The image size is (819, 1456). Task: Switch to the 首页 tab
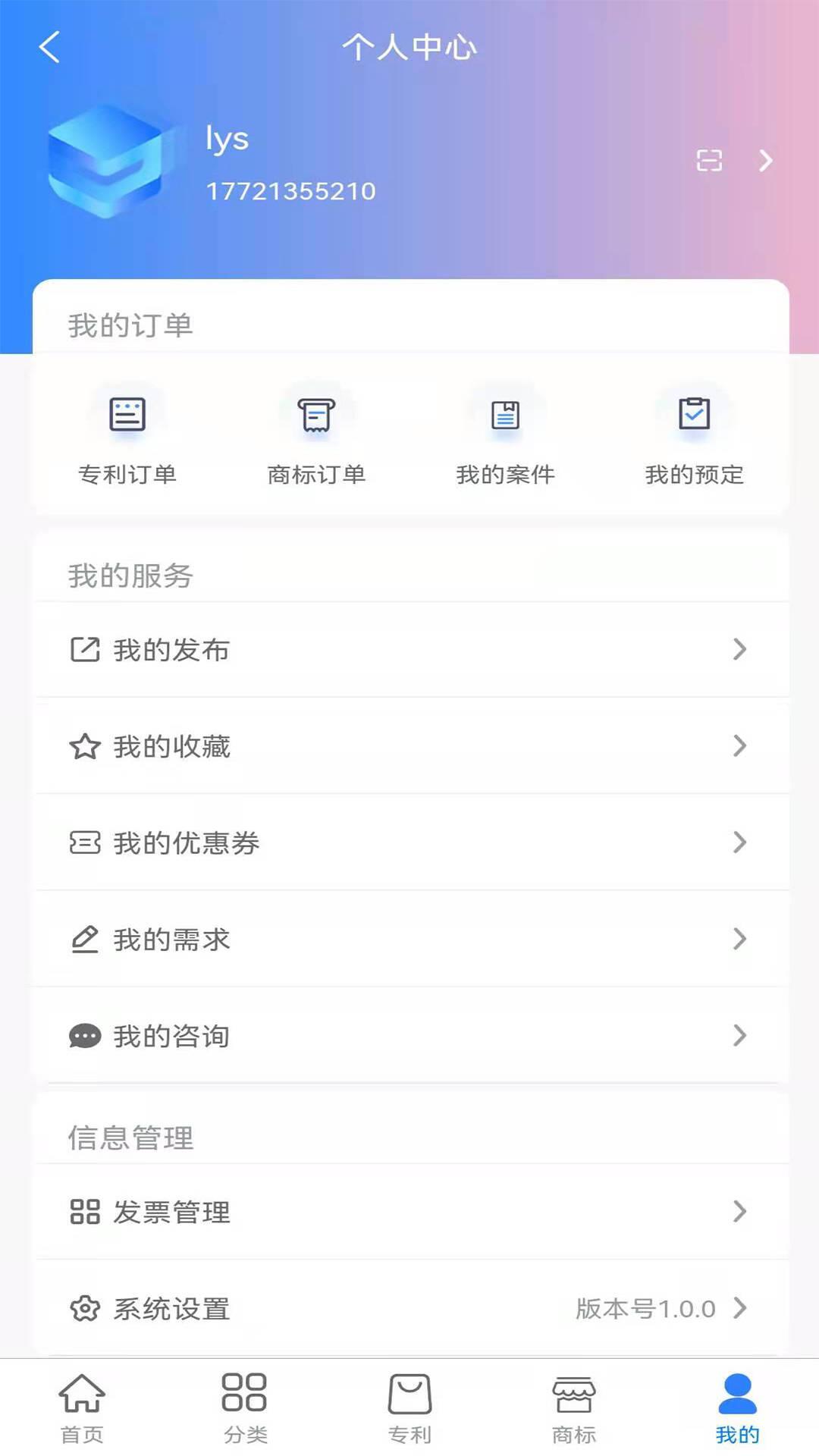click(x=82, y=1408)
